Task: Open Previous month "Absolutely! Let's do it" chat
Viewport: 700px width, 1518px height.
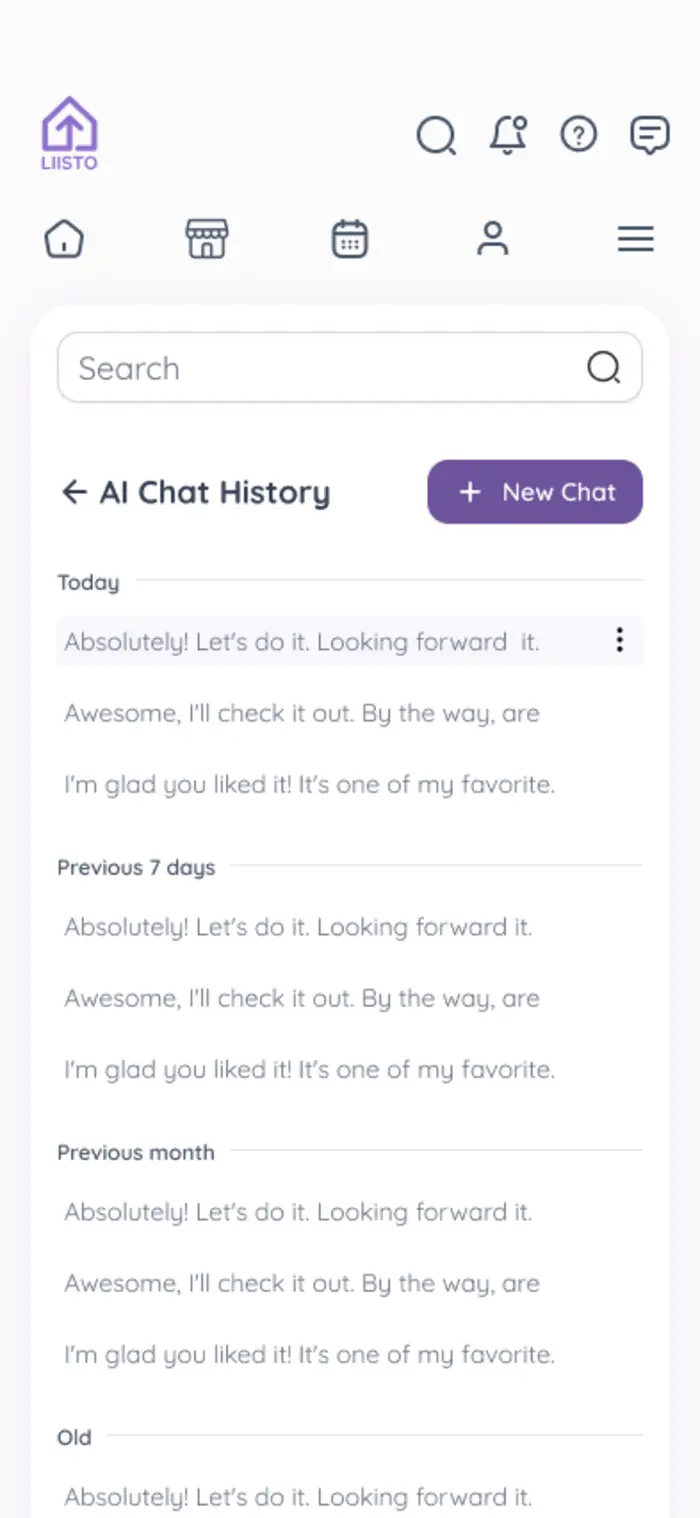Action: tap(298, 1212)
